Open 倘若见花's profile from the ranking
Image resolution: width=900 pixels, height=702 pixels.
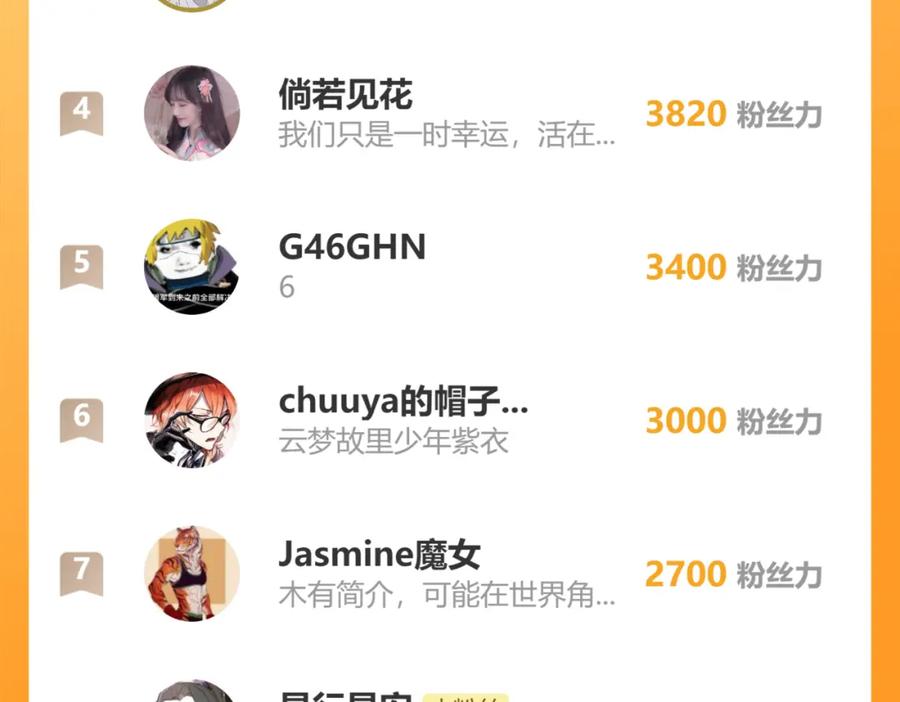[x=345, y=96]
